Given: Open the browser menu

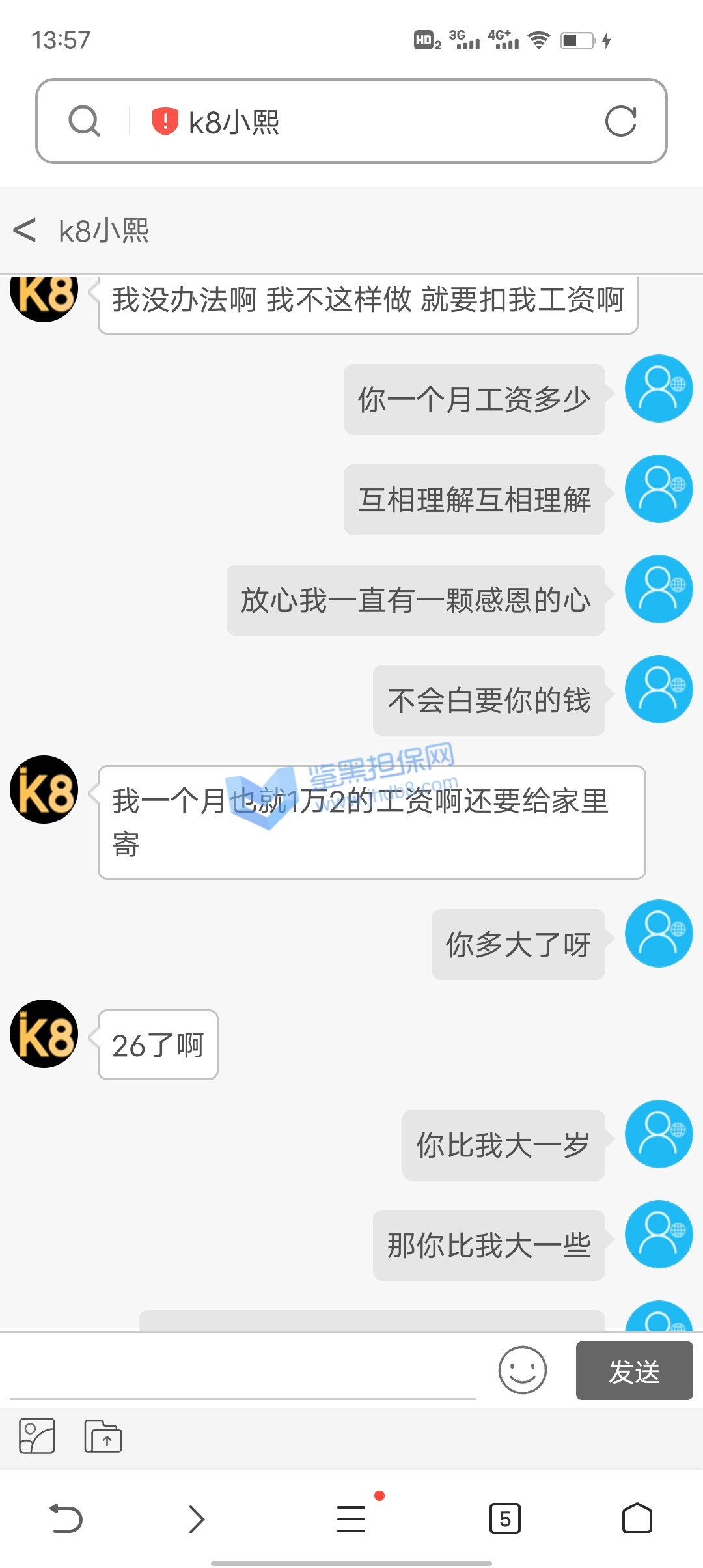Looking at the screenshot, I should click(x=351, y=1519).
